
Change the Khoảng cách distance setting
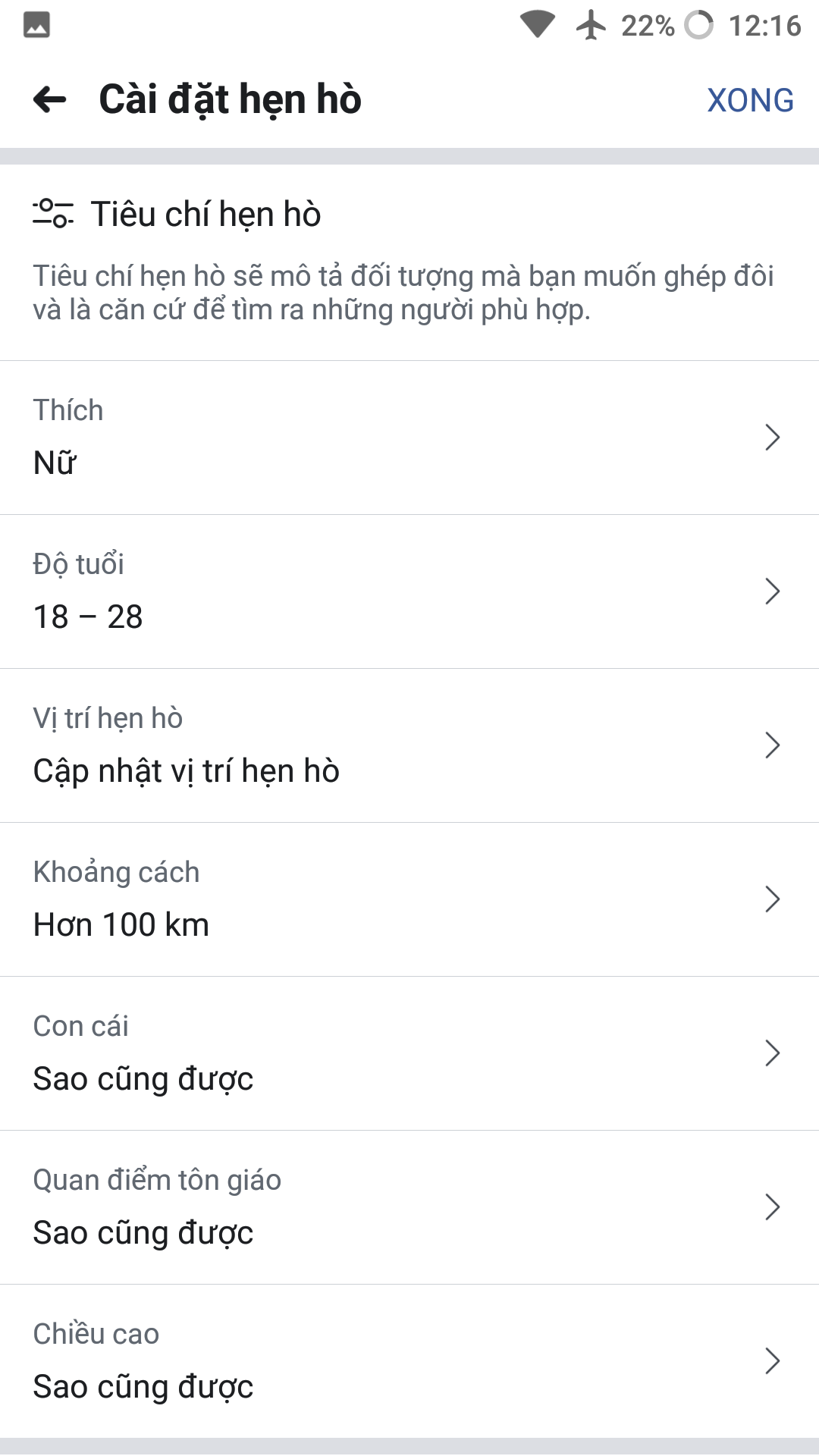coord(409,899)
